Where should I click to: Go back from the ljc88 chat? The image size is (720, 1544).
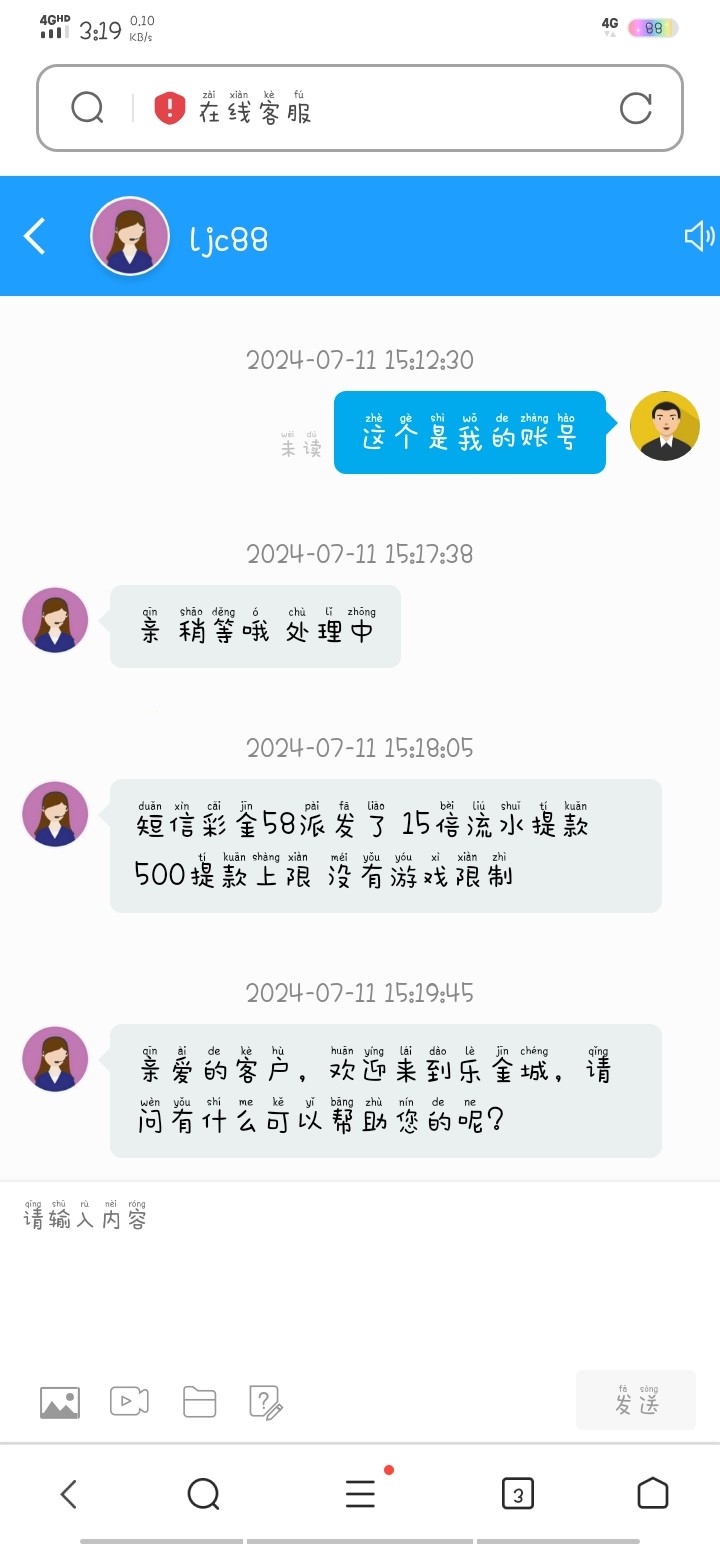tap(35, 237)
